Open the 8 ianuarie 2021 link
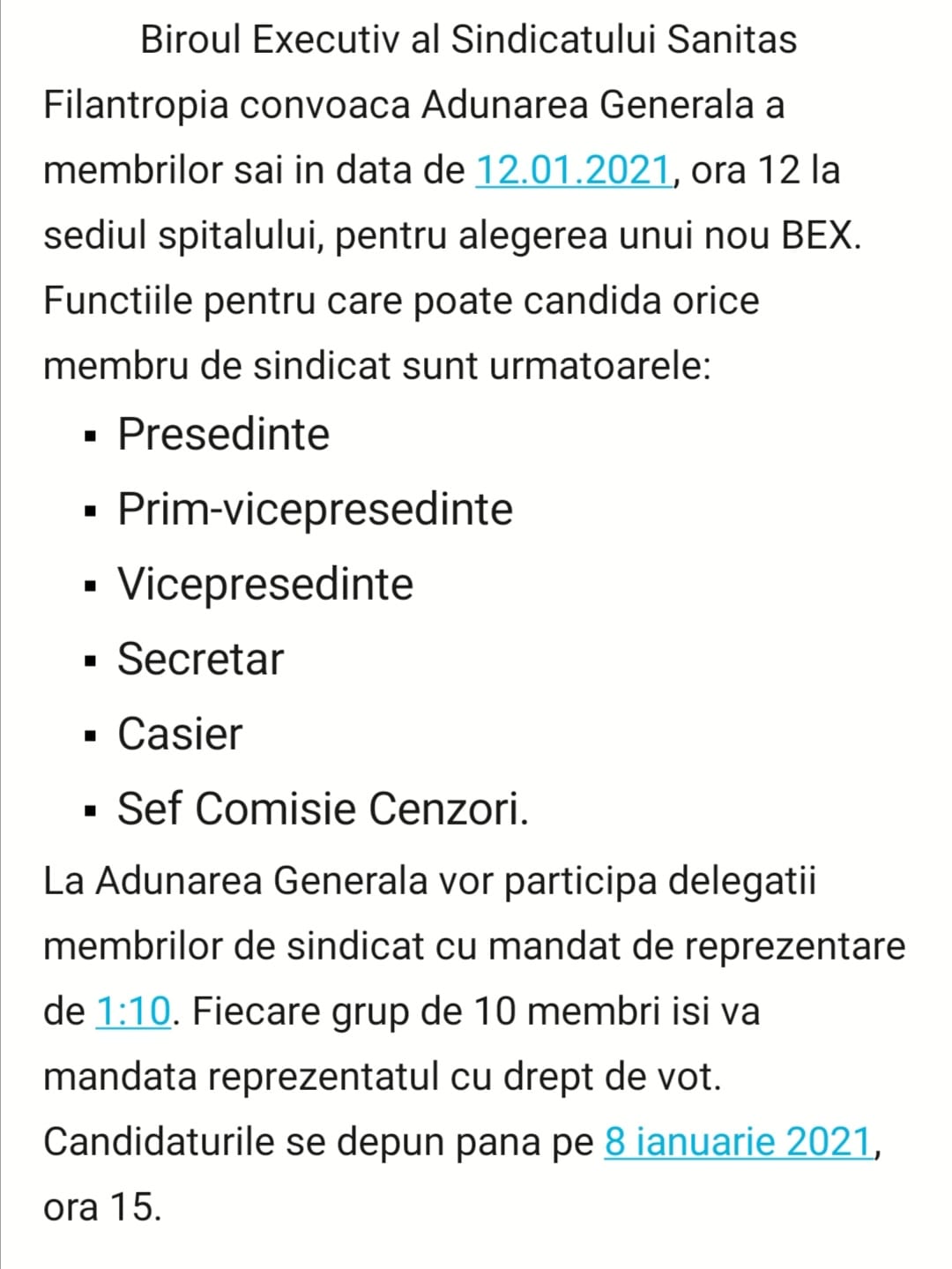The image size is (952, 1269). pos(739,1141)
